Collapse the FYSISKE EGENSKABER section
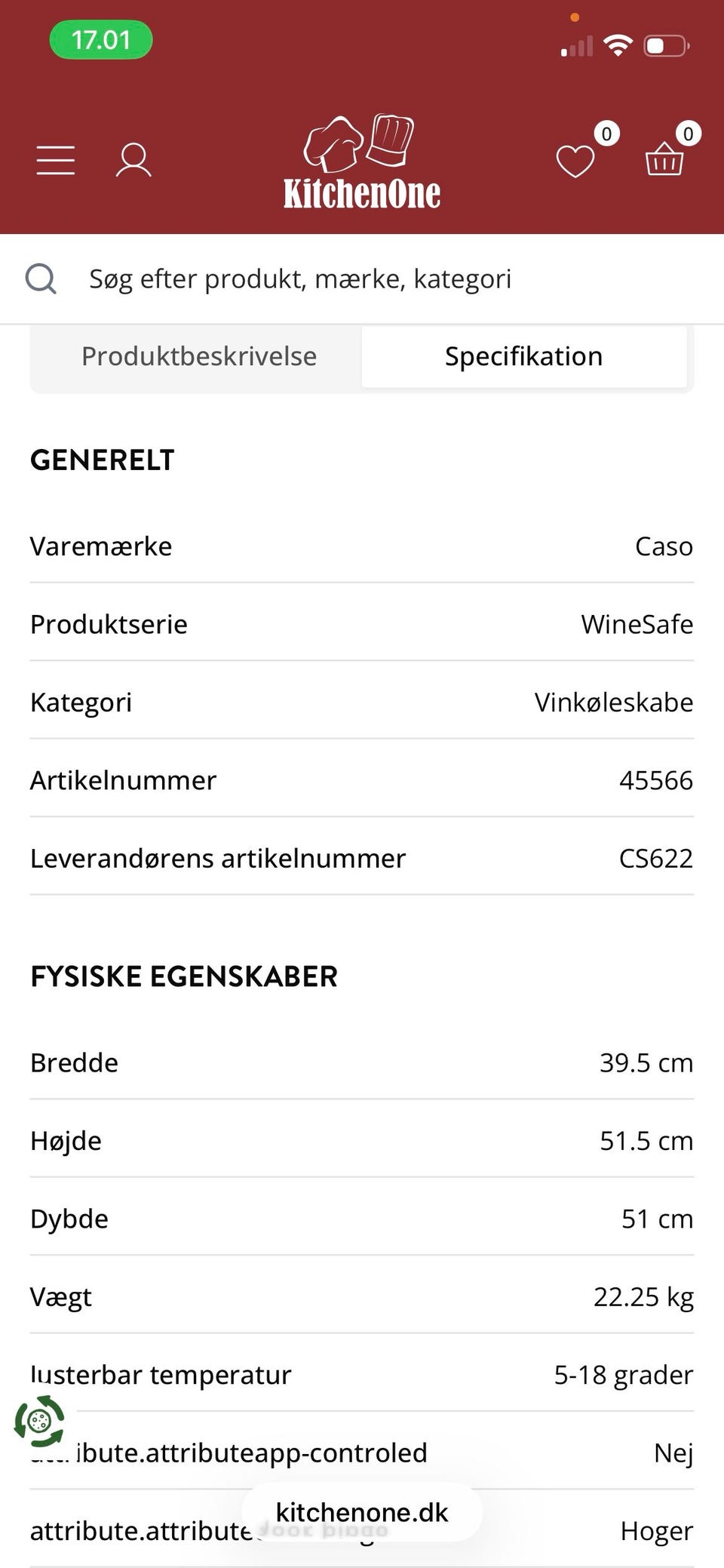Image resolution: width=724 pixels, height=1568 pixels. [x=184, y=976]
